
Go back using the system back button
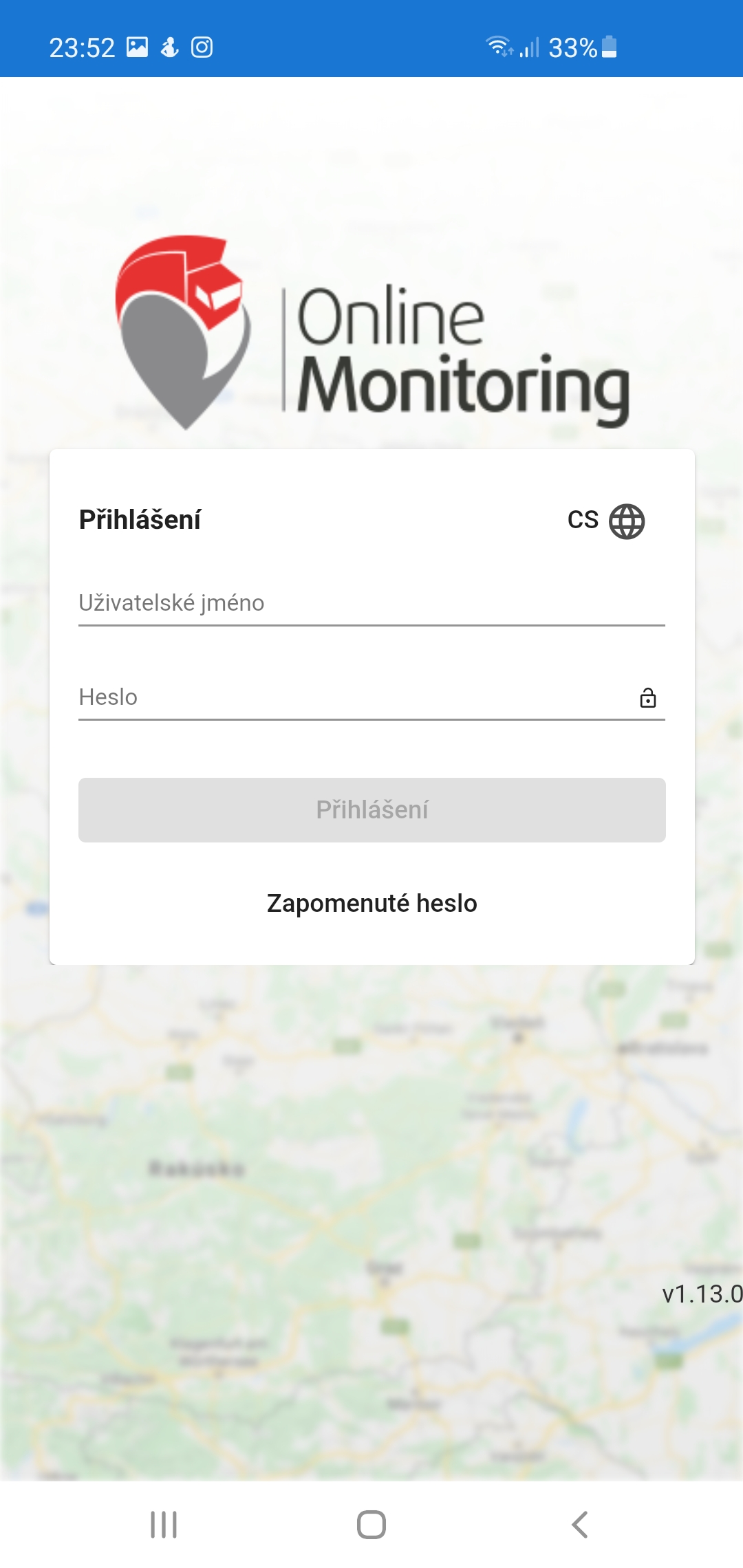(580, 1525)
